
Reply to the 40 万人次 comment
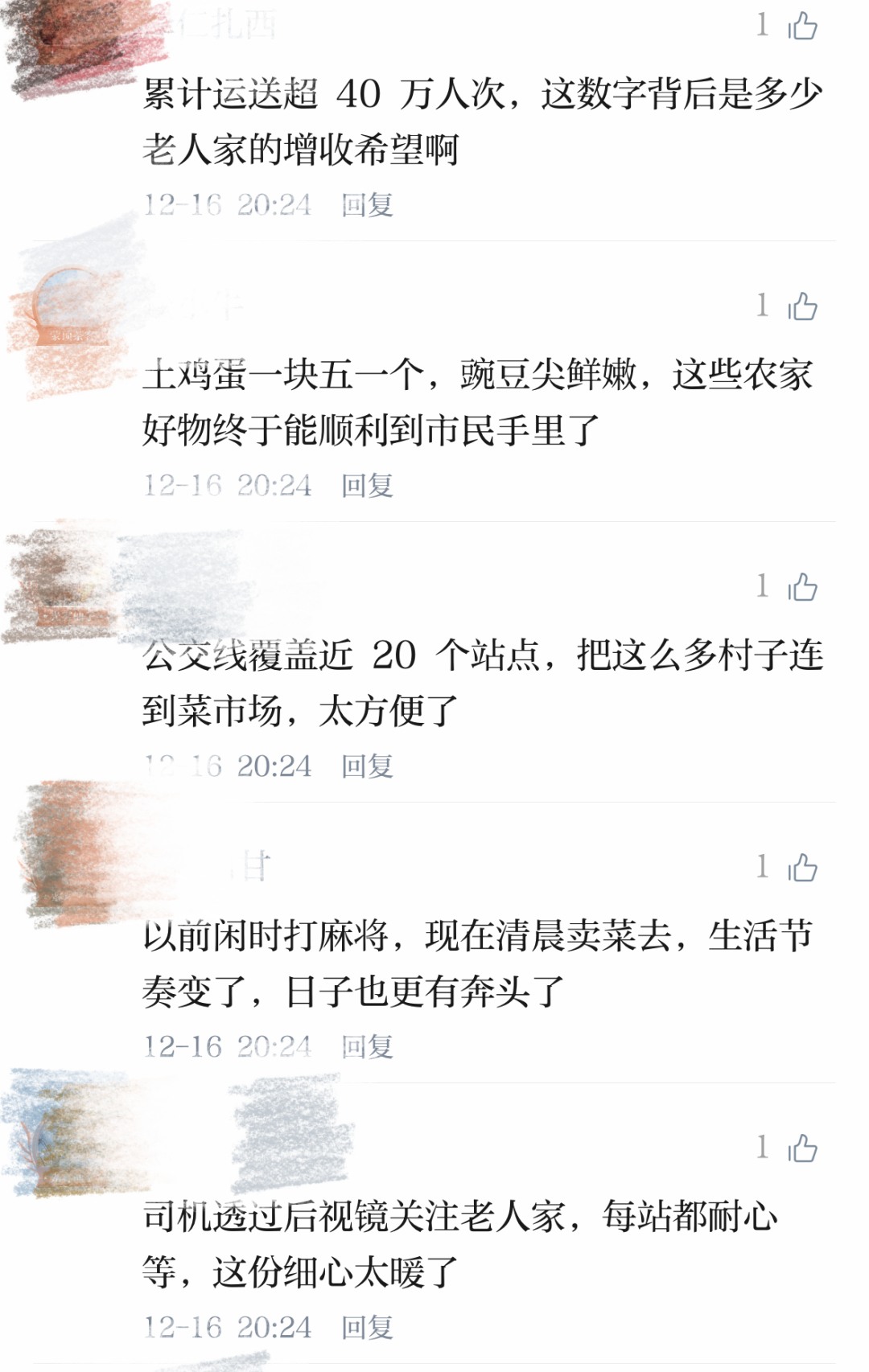[x=367, y=205]
